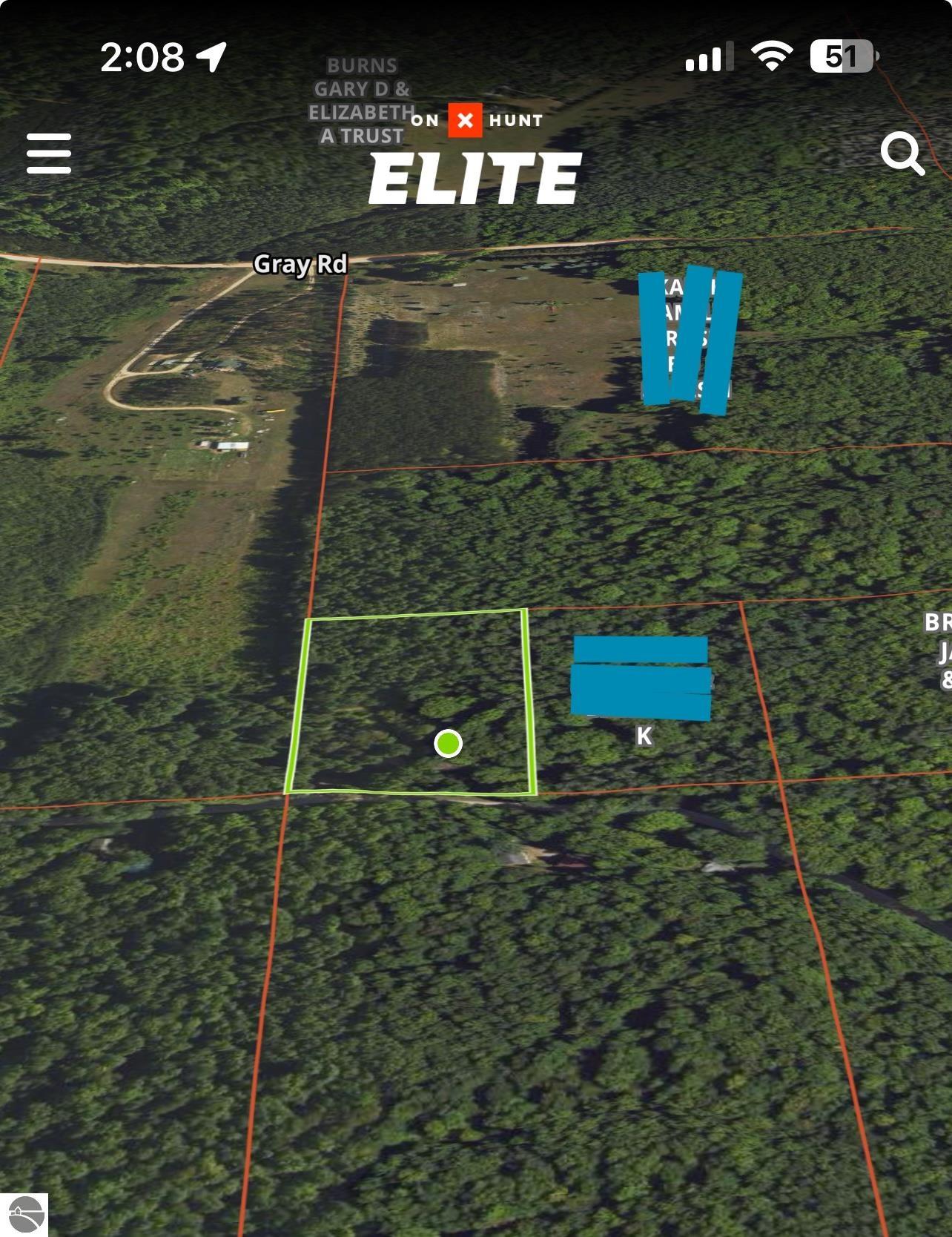Open the hamburger menu
The height and width of the screenshot is (1237, 952).
pyautogui.click(x=49, y=154)
